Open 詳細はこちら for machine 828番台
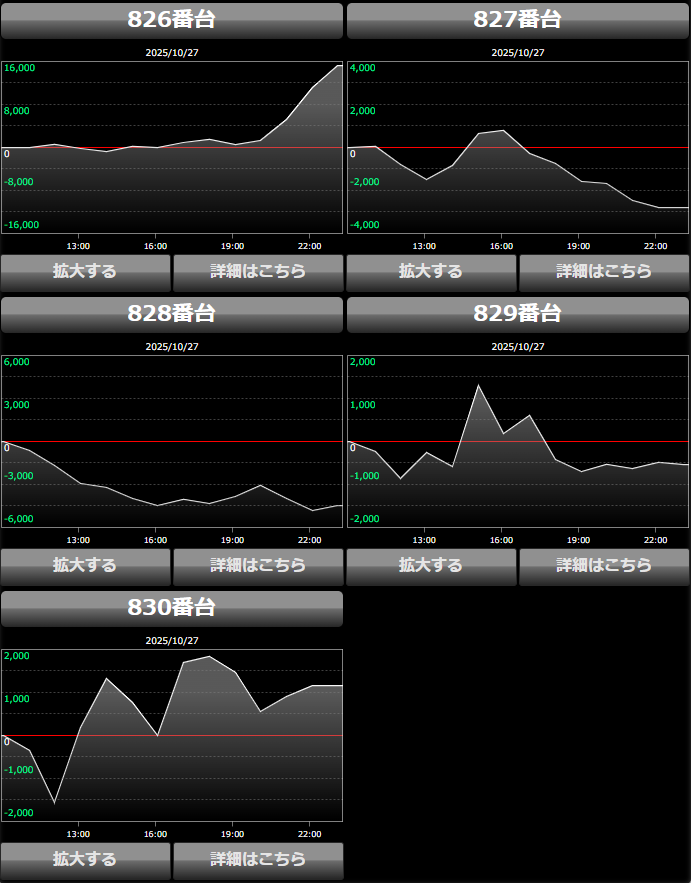 pos(258,565)
